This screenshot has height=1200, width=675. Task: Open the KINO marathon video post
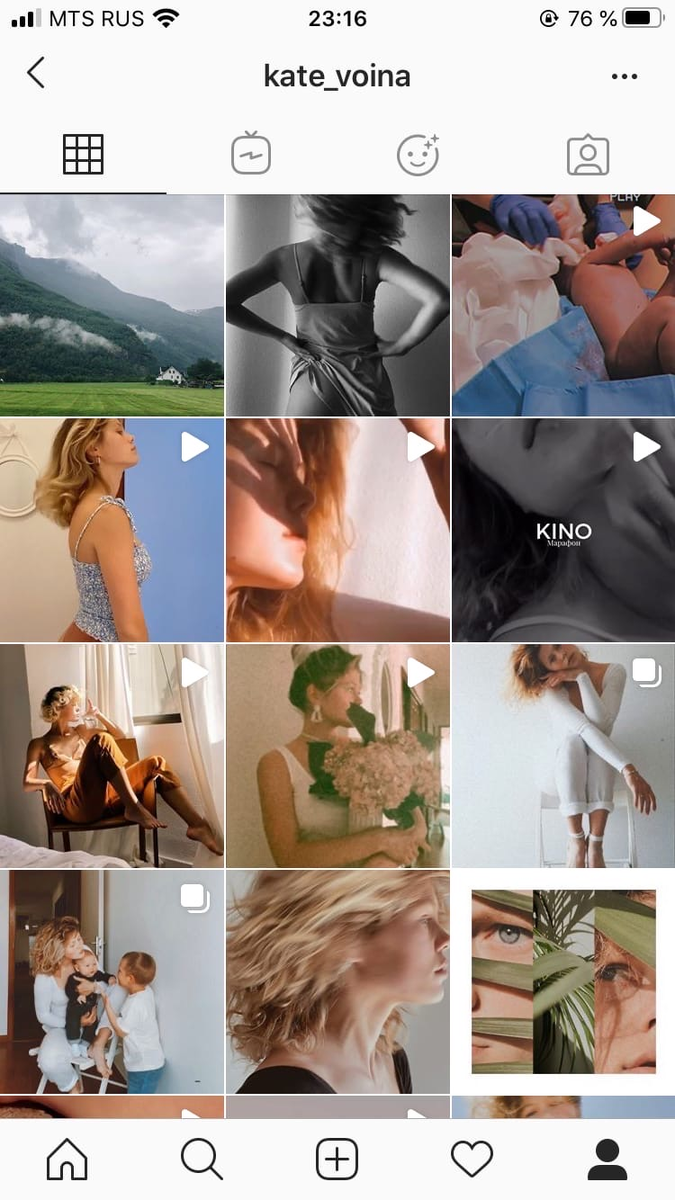pyautogui.click(x=563, y=530)
